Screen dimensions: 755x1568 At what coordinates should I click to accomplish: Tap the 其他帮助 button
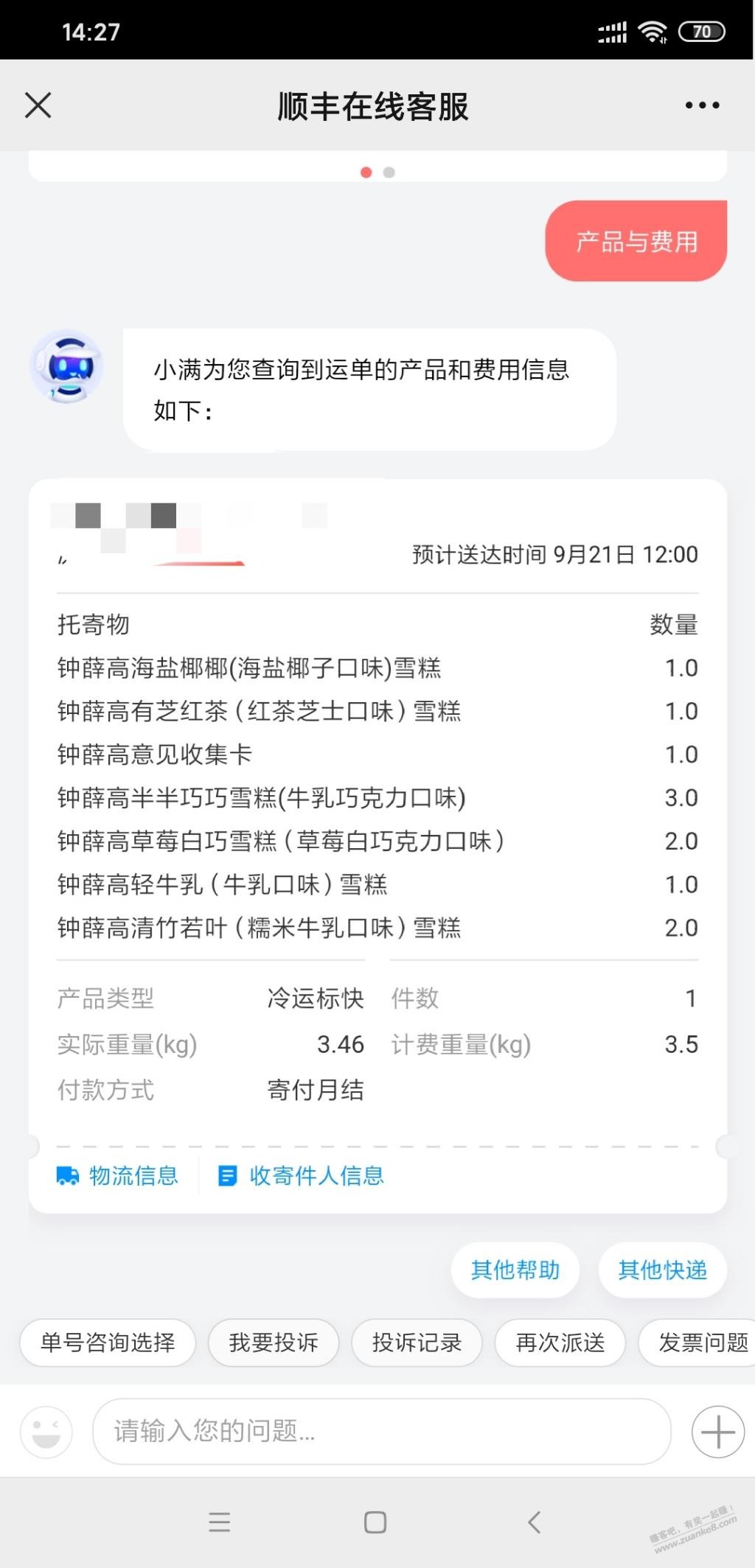click(x=515, y=1270)
